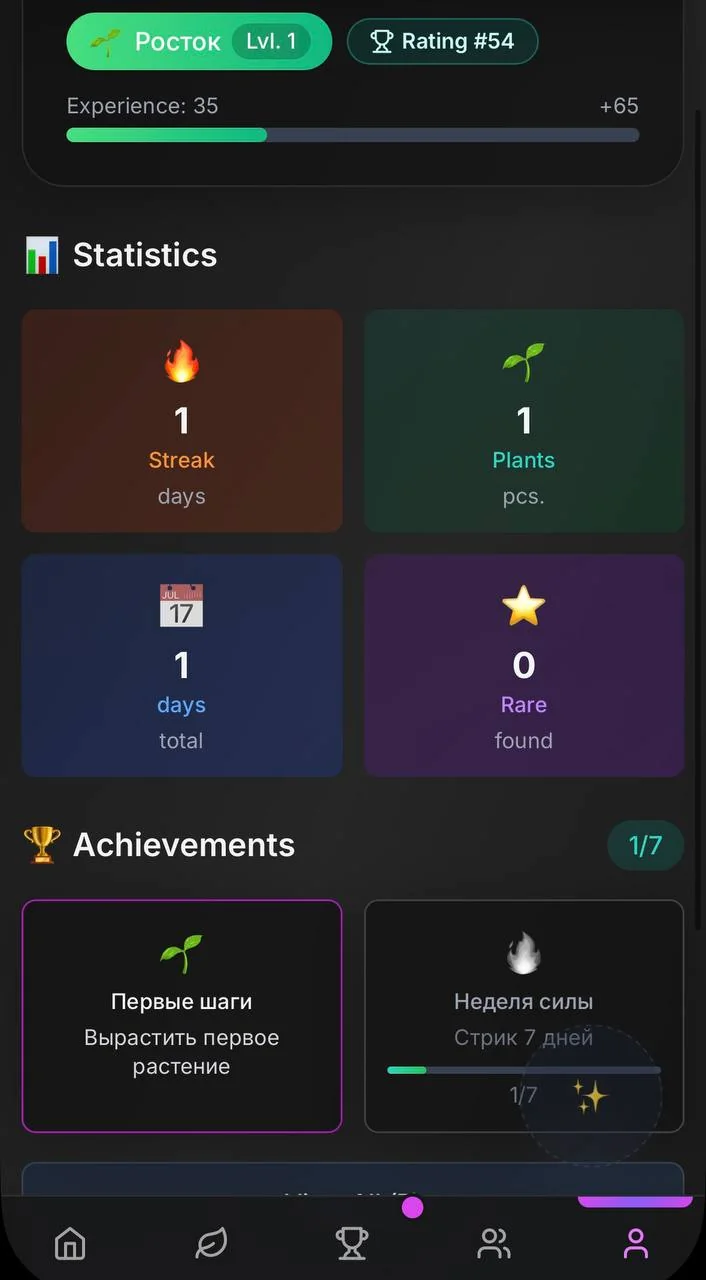This screenshot has width=706, height=1280.
Task: Open the Первые шаги achievement card
Action: 182,1016
